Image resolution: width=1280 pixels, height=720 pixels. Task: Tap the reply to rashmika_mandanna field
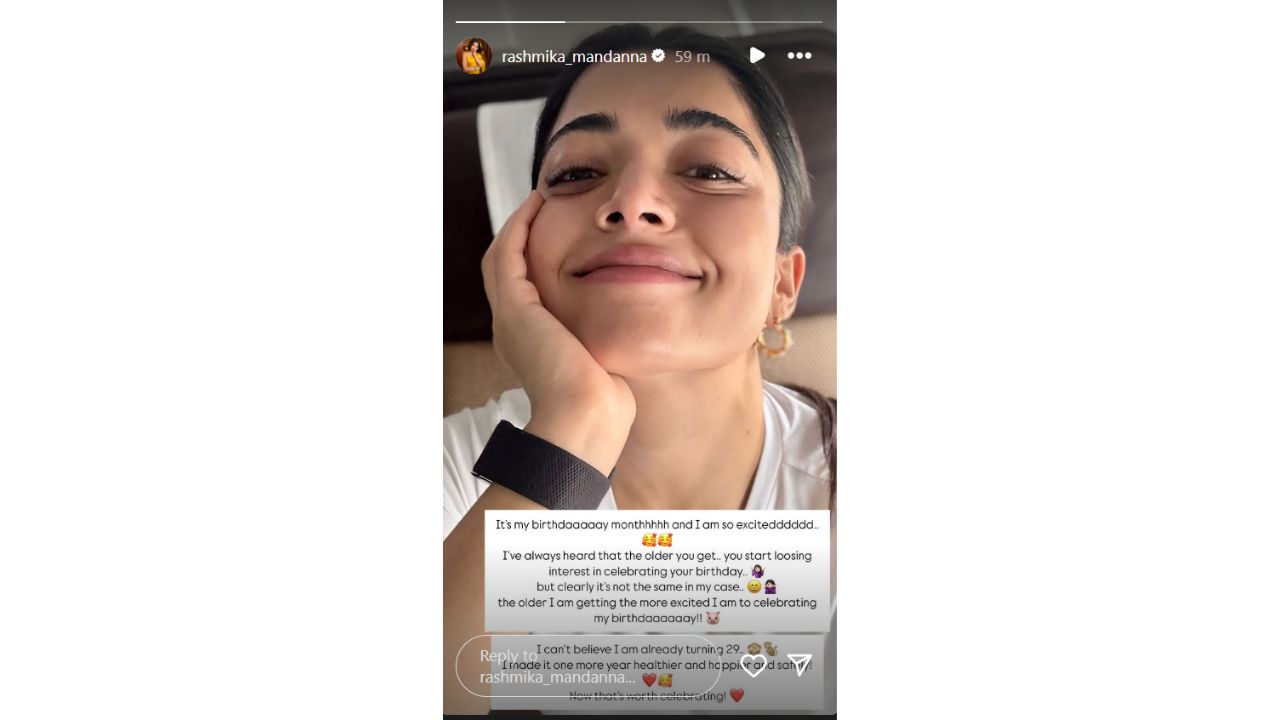click(x=588, y=666)
